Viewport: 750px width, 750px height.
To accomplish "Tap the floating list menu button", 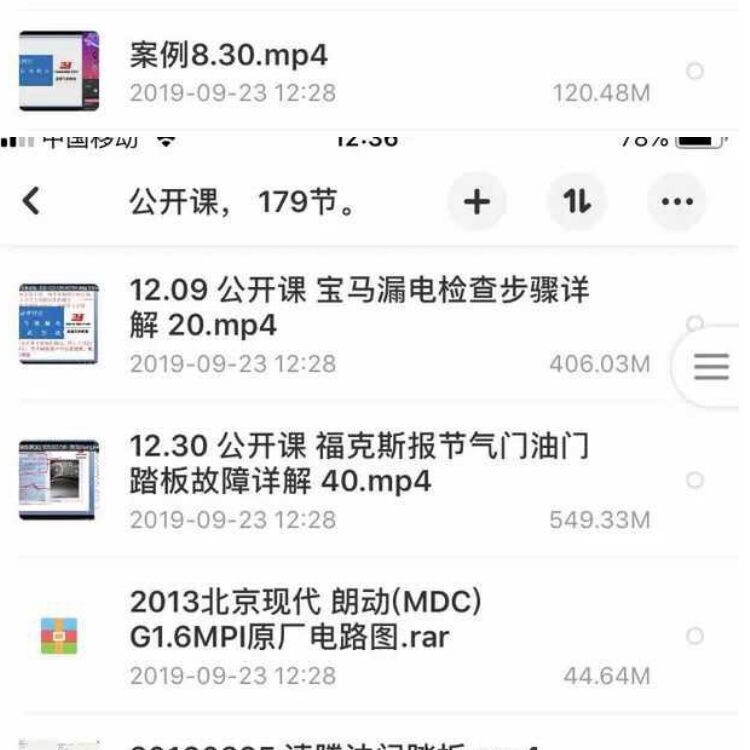I will 711,366.
